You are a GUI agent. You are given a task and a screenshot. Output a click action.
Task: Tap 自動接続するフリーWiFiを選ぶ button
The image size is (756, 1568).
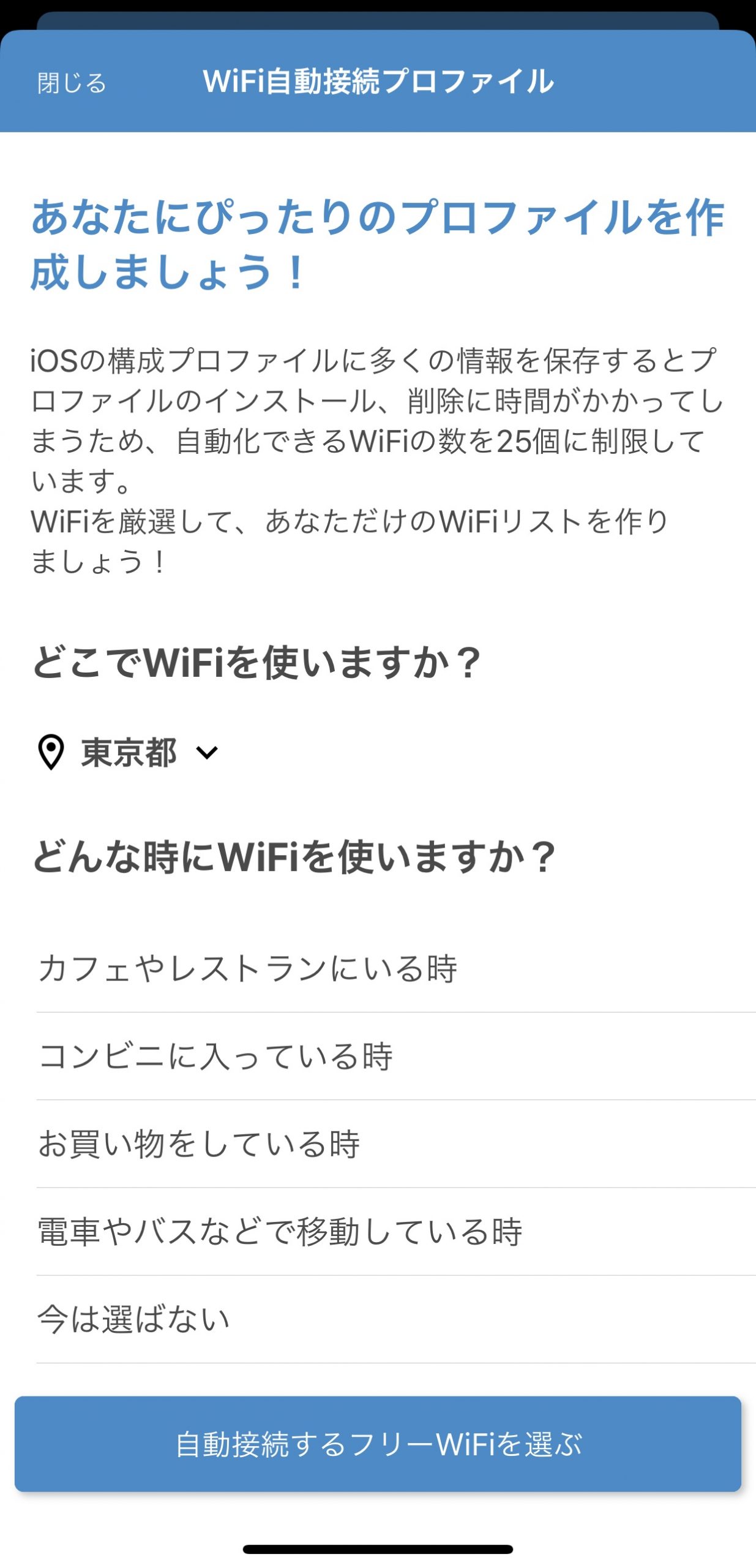coord(378,1444)
